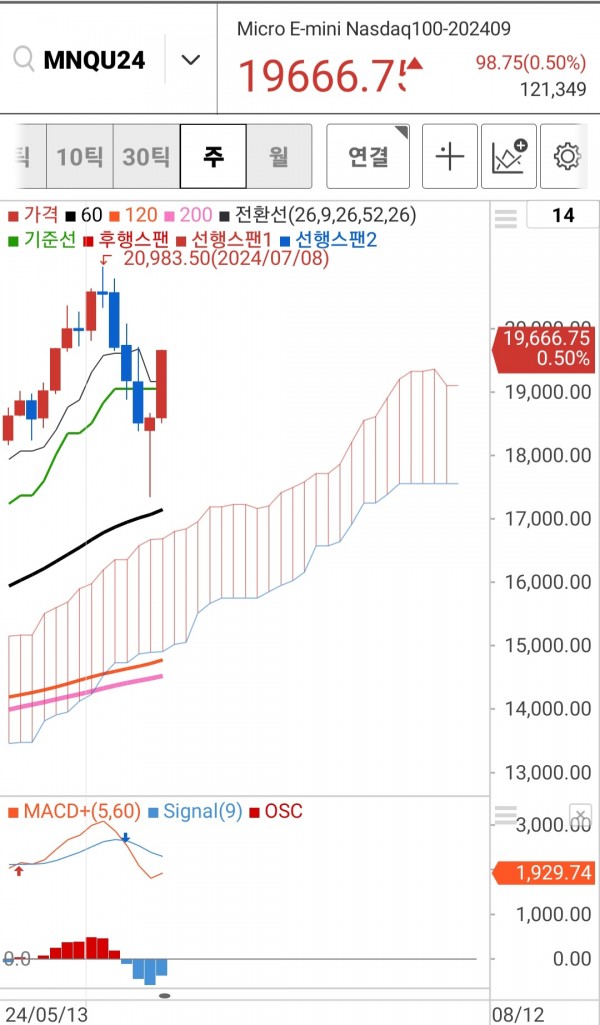Screen dimensions: 600x1025
Task: Select the 월 monthly chart tab
Action: pyautogui.click(x=279, y=157)
